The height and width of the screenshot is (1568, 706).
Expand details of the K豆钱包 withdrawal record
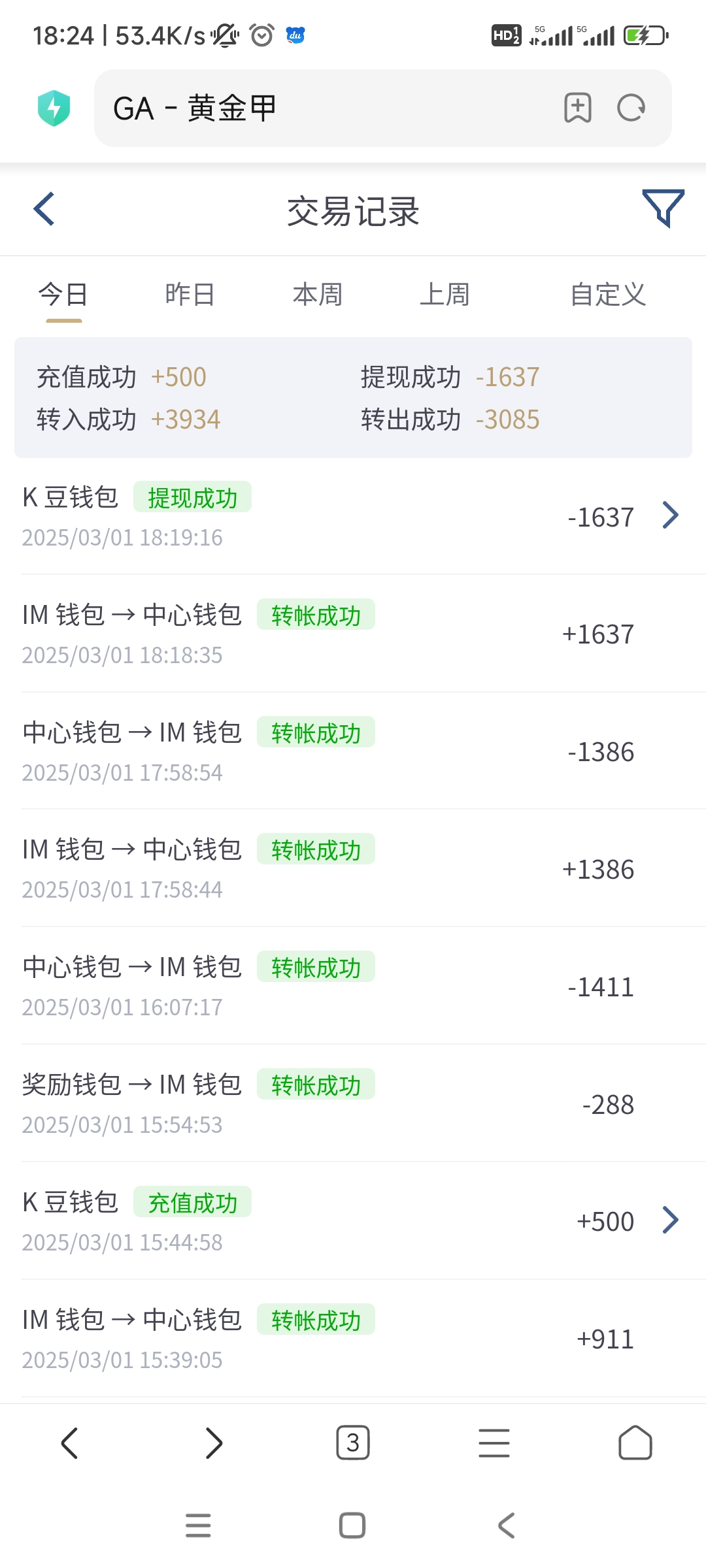pyautogui.click(x=670, y=516)
